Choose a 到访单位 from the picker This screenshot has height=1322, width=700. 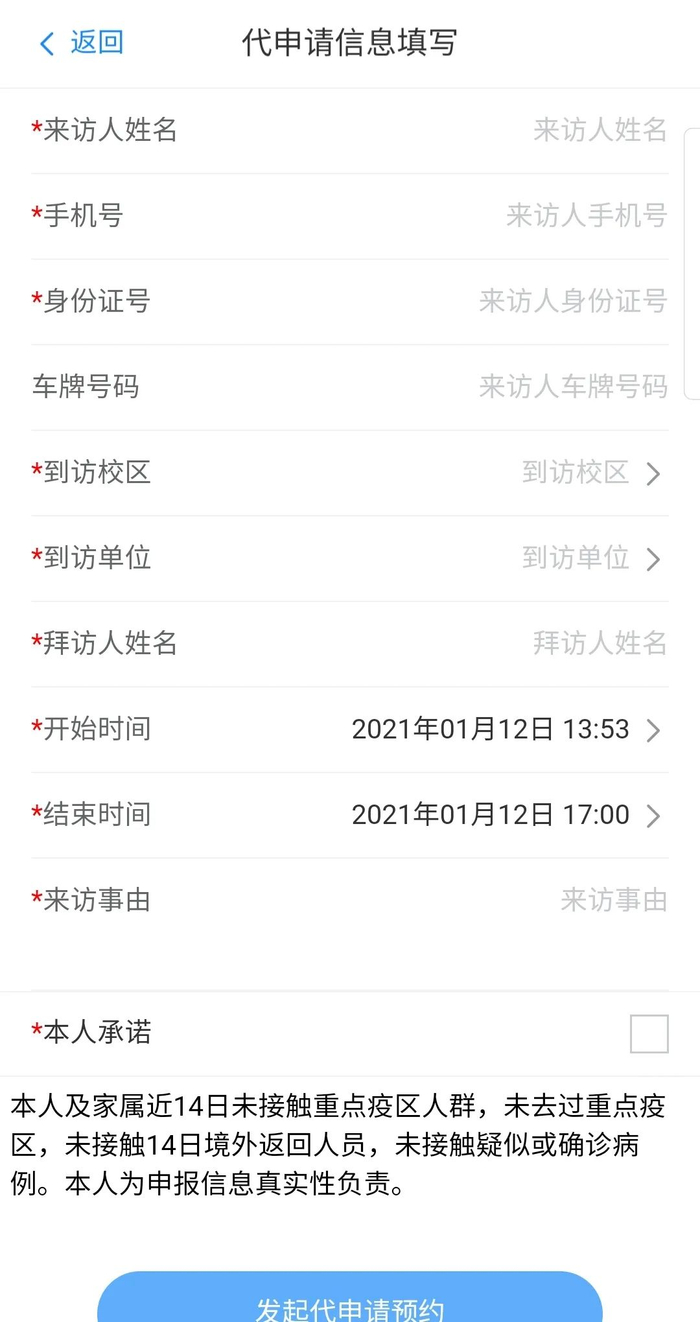590,558
